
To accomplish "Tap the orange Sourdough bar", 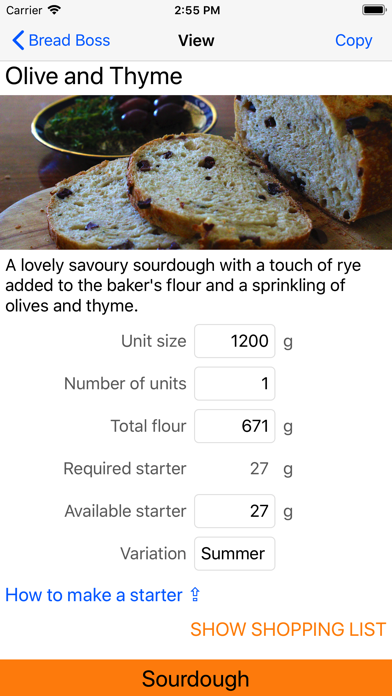I will [196, 678].
